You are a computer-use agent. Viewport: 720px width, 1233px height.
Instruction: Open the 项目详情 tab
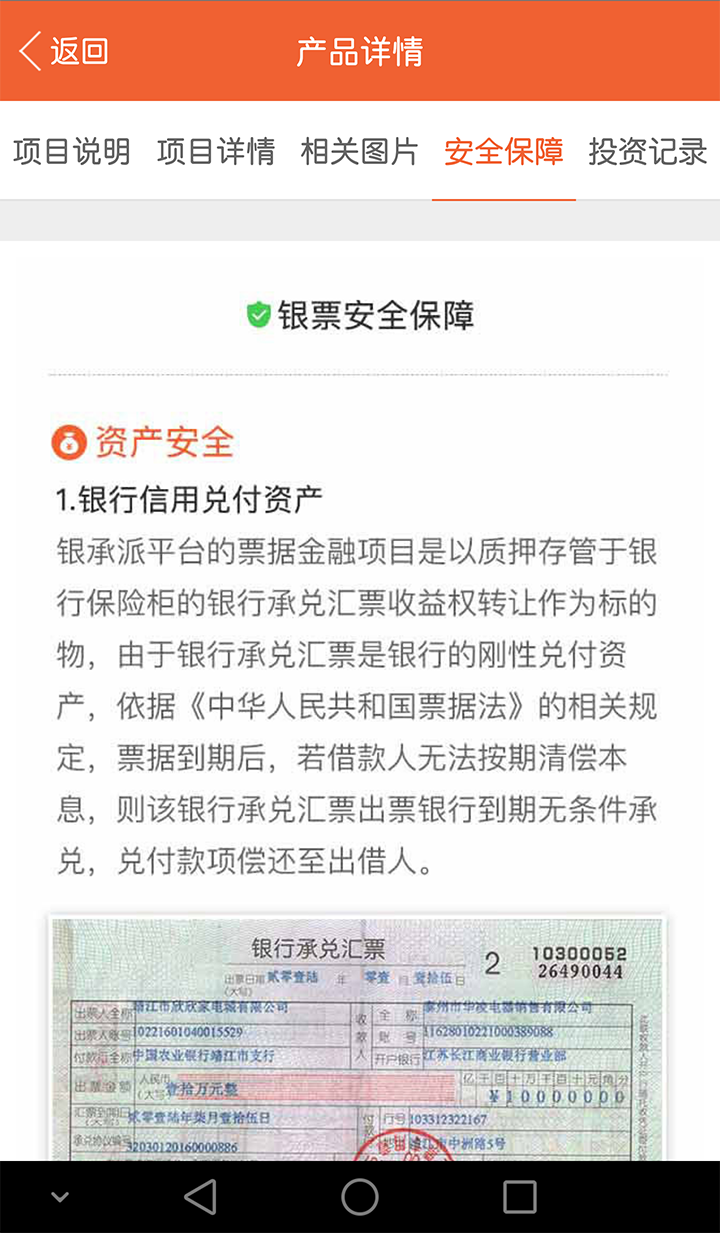pyautogui.click(x=216, y=152)
